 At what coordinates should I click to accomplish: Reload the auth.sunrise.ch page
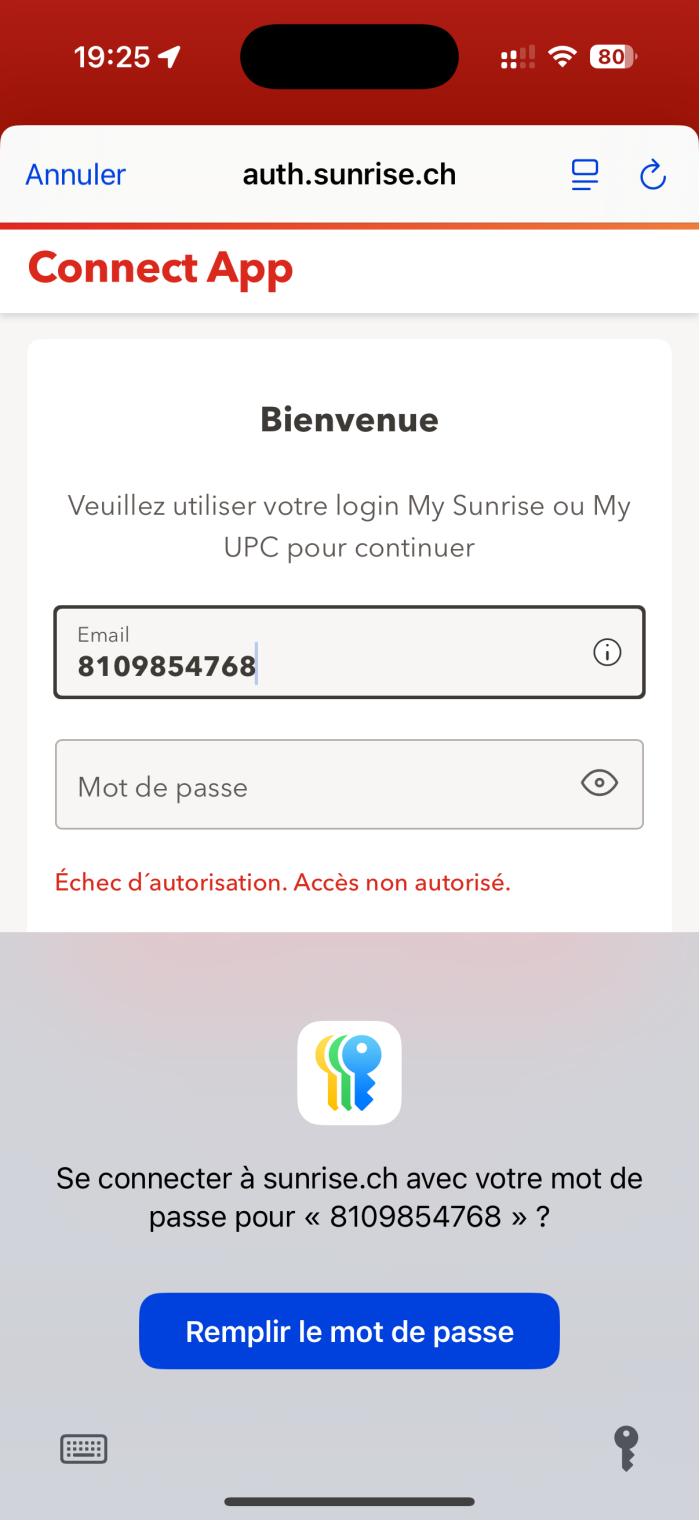(x=652, y=176)
